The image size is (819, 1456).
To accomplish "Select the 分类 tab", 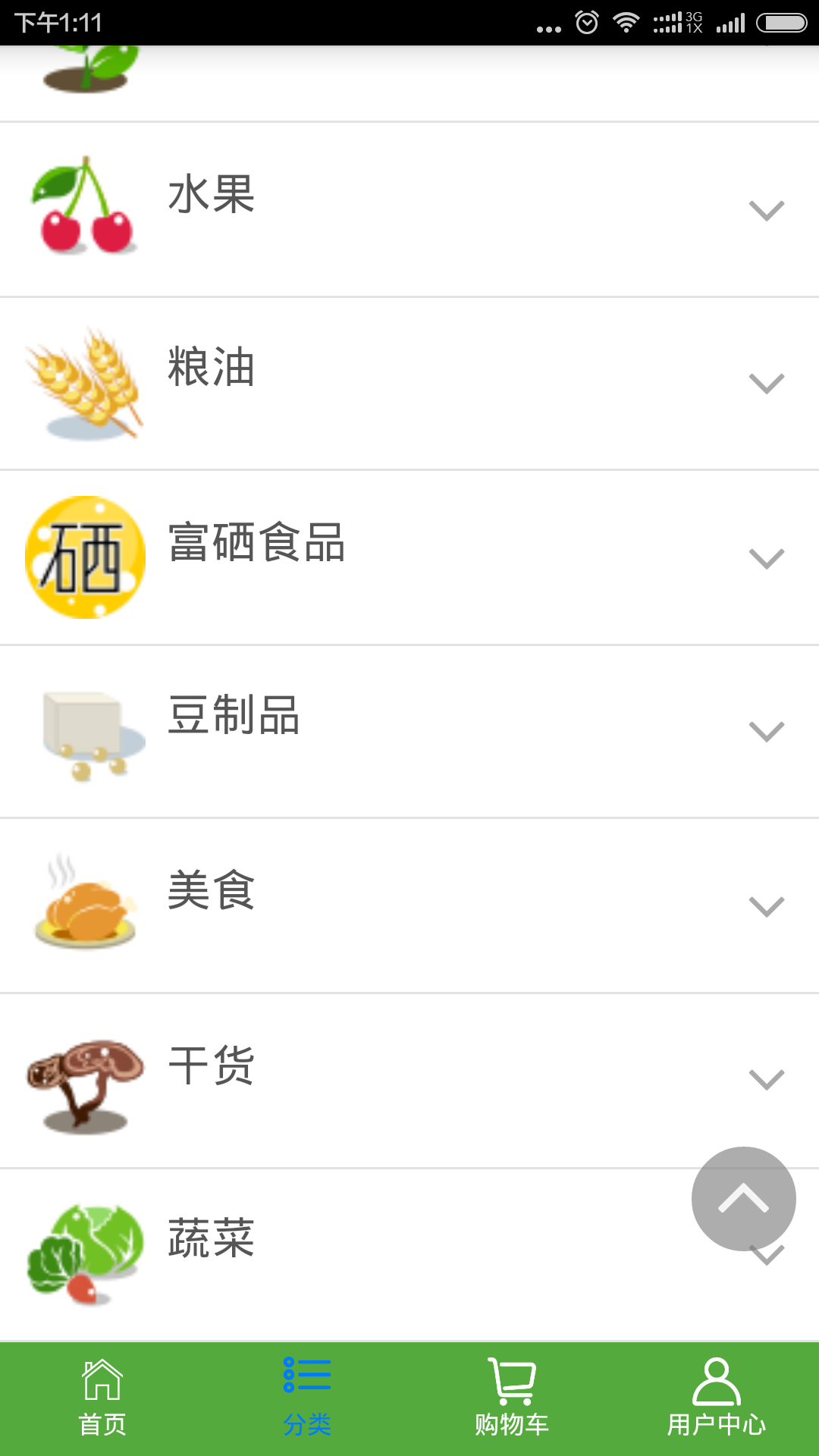I will click(307, 1399).
